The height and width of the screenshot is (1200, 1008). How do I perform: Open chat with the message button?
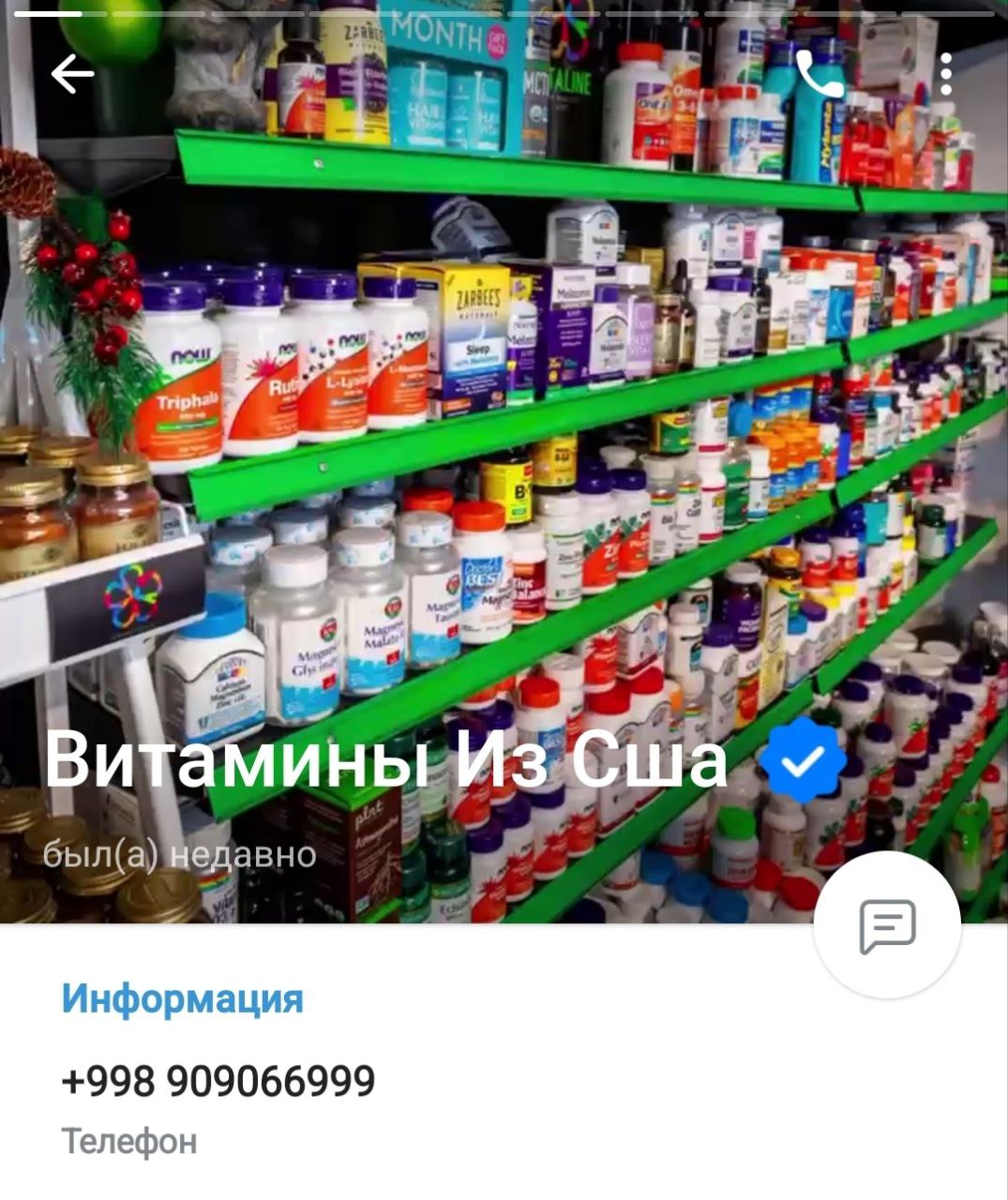coord(887,926)
